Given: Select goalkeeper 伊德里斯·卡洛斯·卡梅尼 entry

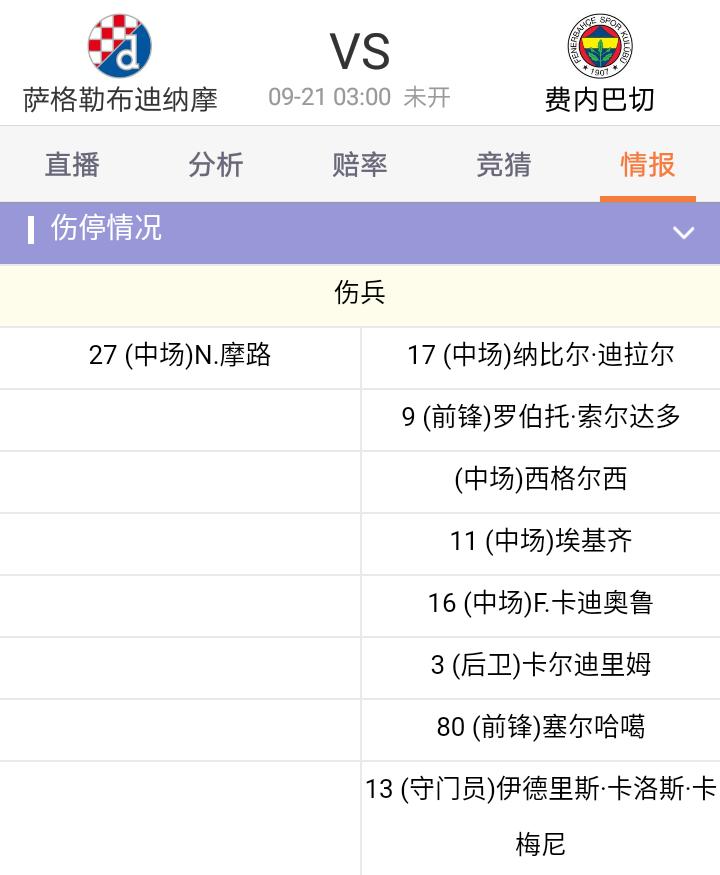Looking at the screenshot, I should (x=540, y=815).
